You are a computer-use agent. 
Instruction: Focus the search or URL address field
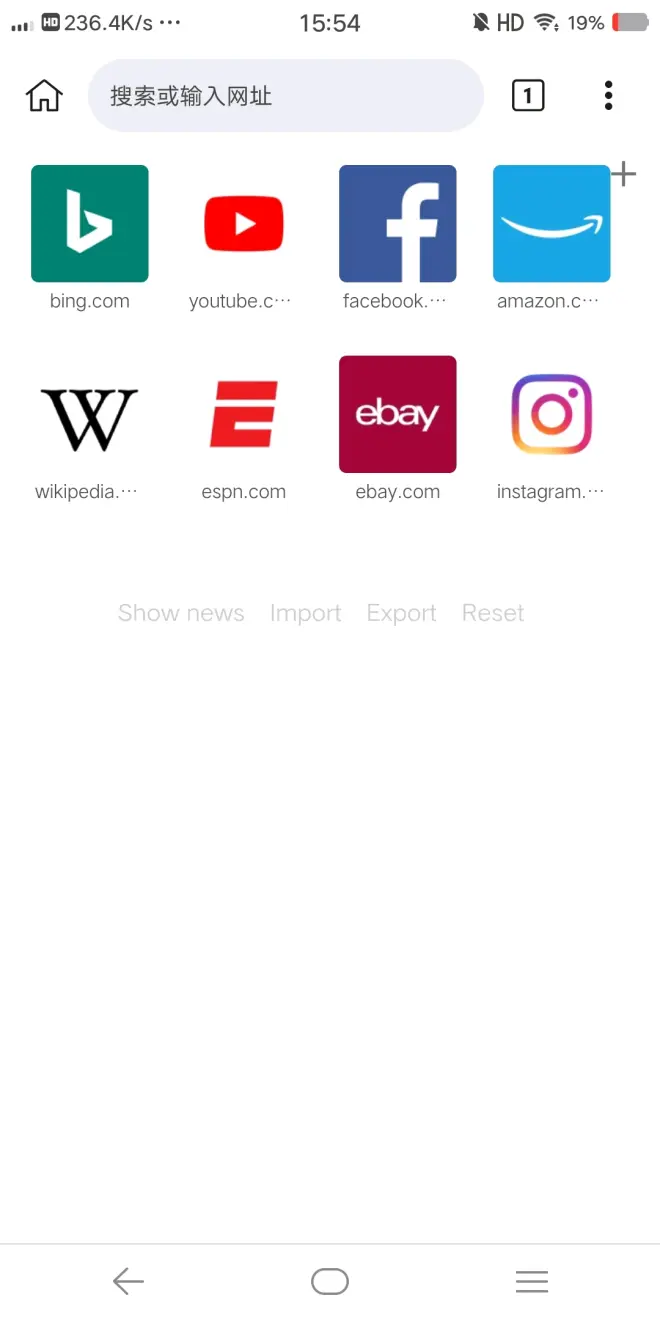tap(286, 96)
